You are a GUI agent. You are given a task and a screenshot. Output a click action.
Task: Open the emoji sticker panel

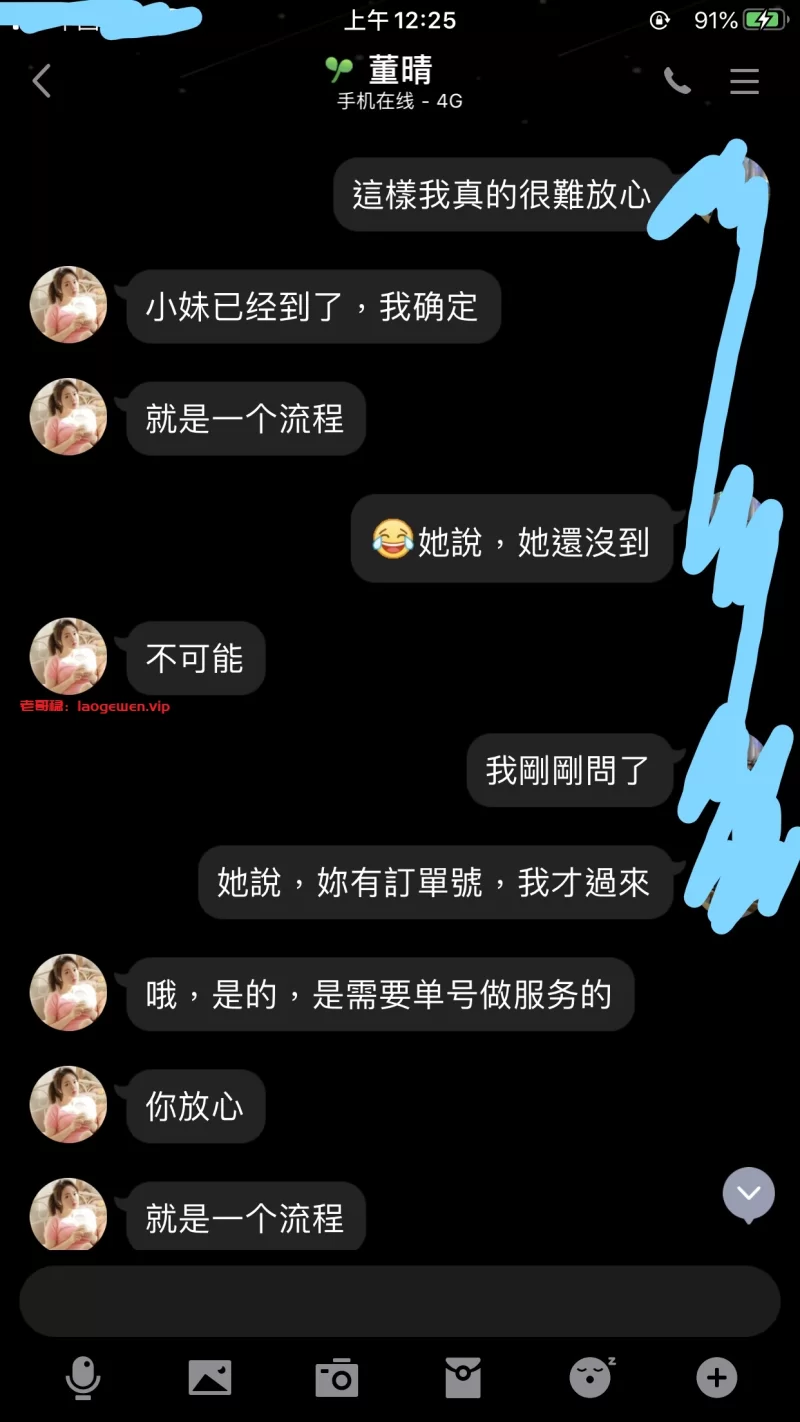pyautogui.click(x=591, y=1378)
